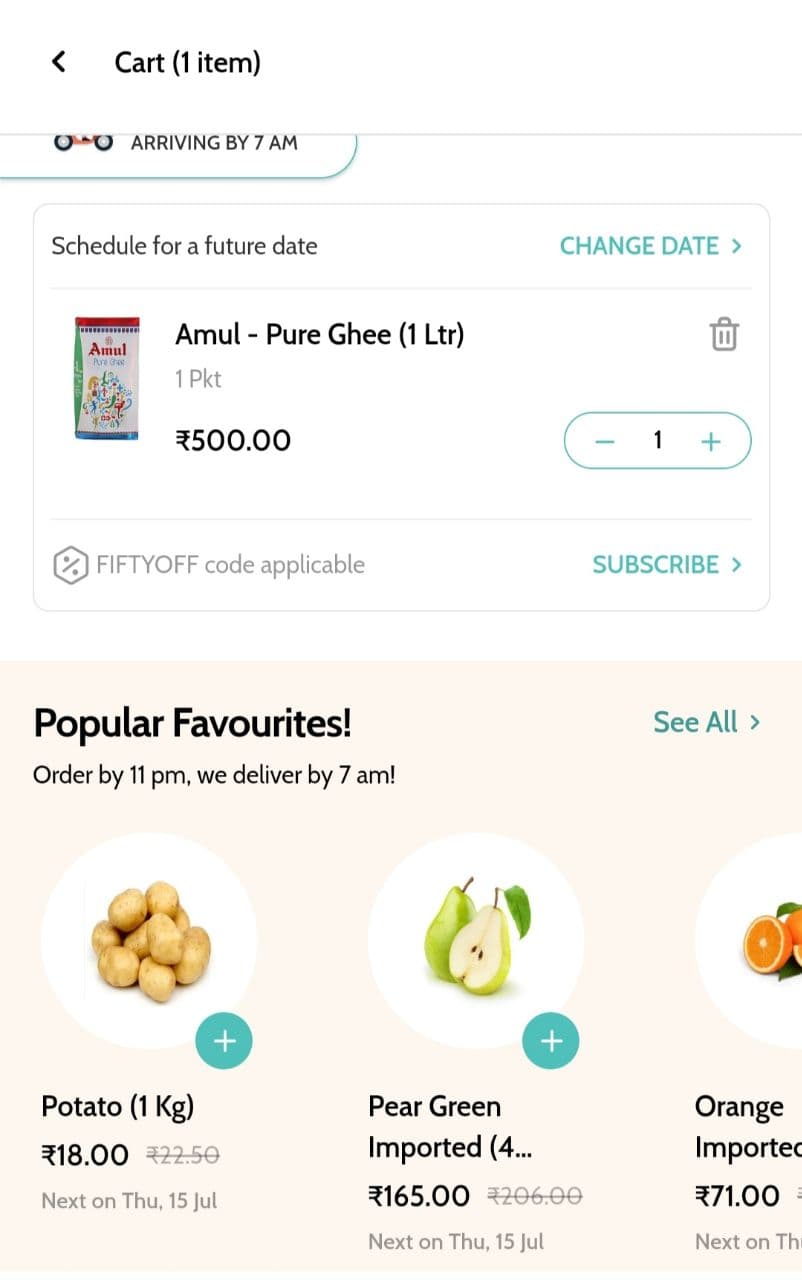Delete Amul Pure Ghee from cart
The image size is (802, 1280).
pyautogui.click(x=724, y=335)
